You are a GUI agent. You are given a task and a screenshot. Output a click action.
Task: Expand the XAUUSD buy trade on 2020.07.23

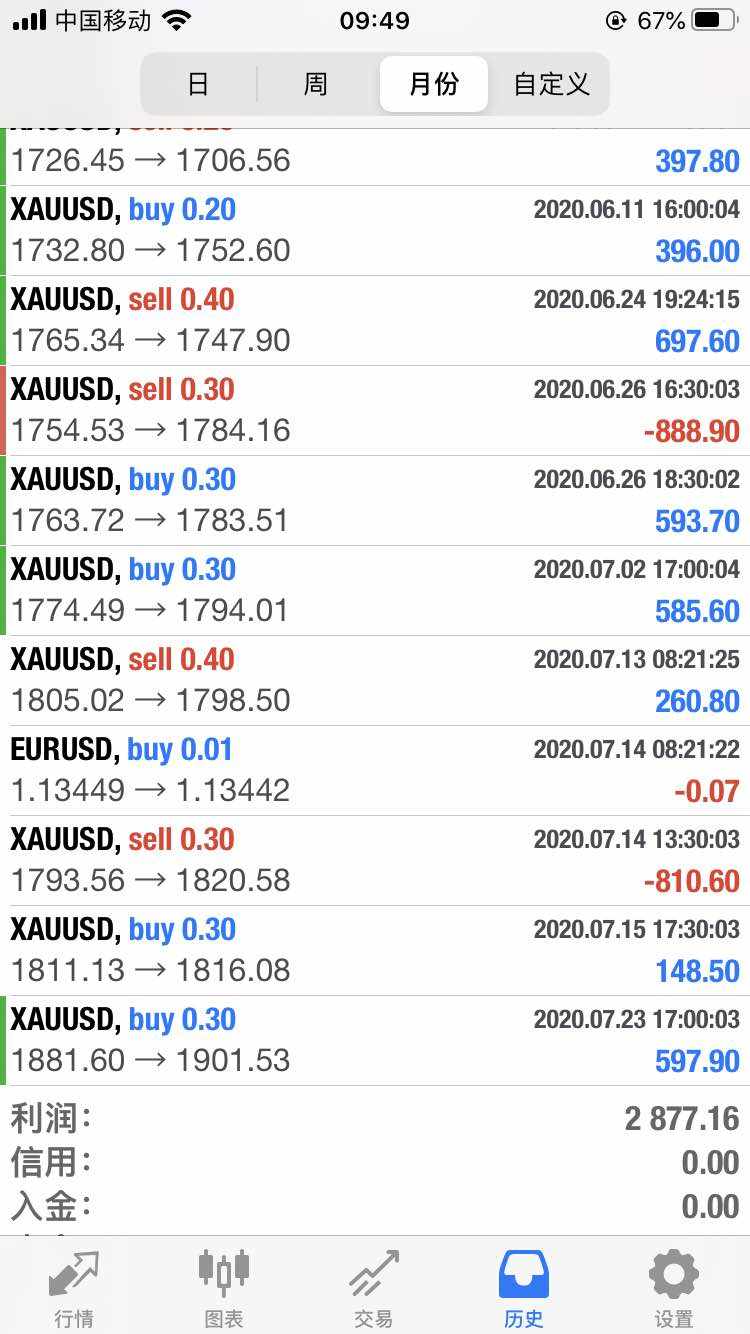(375, 1041)
